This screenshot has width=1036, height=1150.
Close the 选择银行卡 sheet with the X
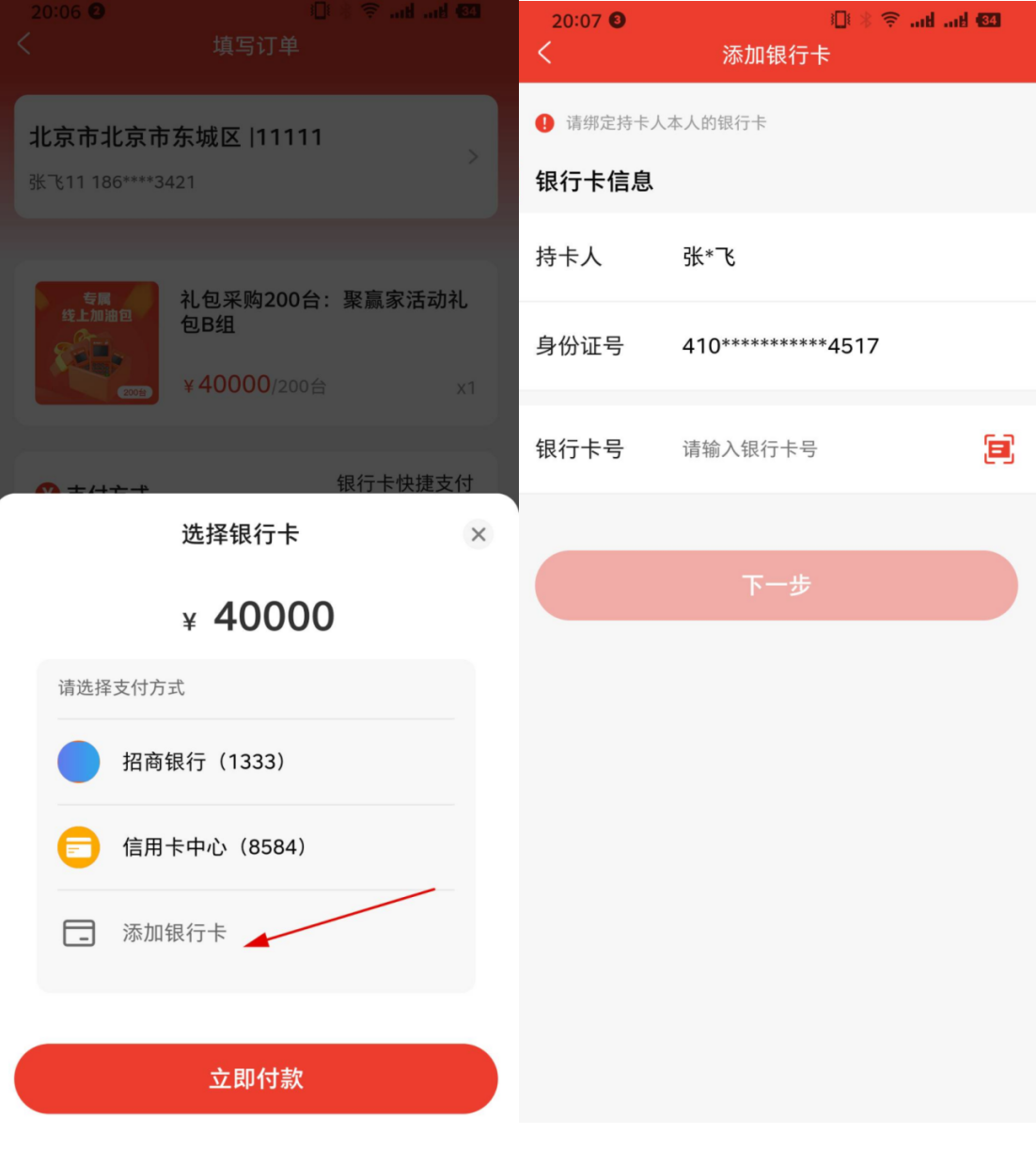pyautogui.click(x=478, y=534)
